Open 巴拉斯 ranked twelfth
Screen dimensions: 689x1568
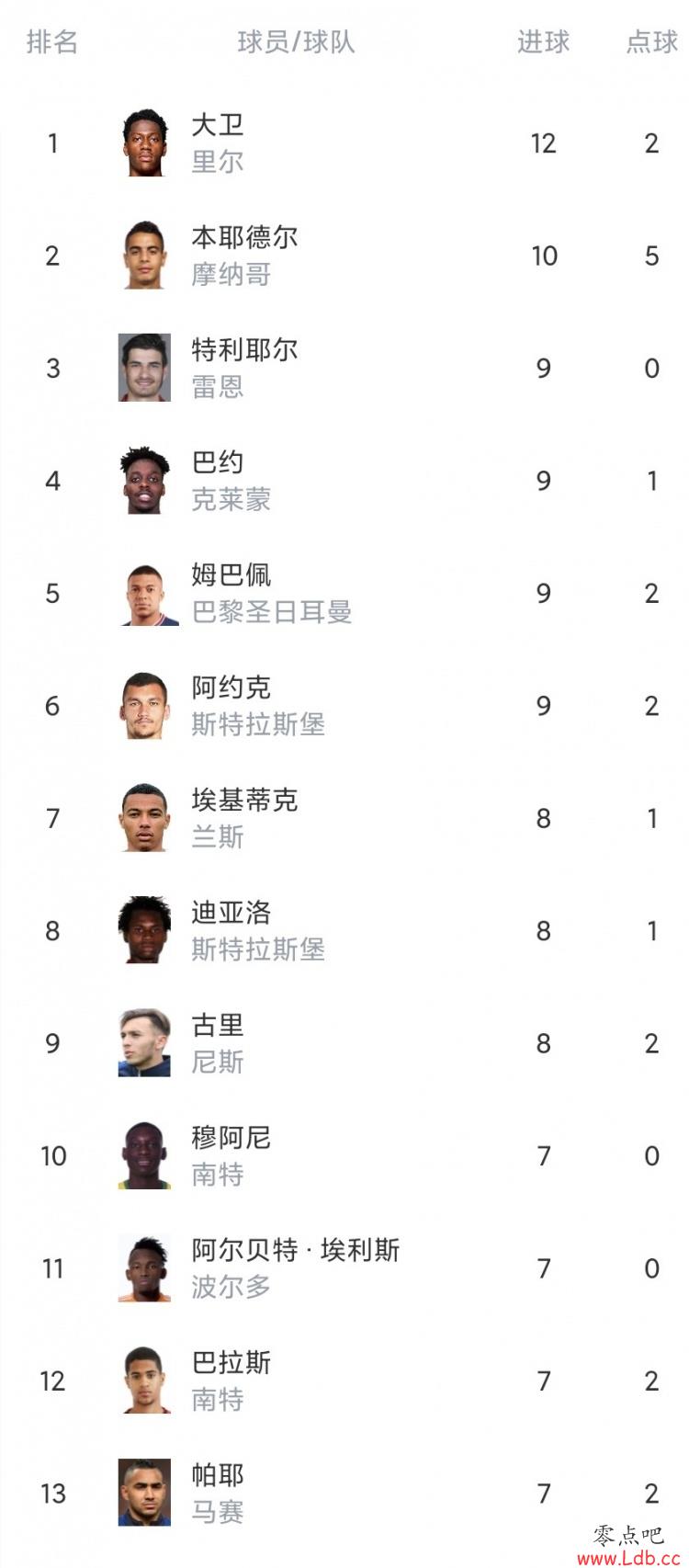[x=344, y=1381]
